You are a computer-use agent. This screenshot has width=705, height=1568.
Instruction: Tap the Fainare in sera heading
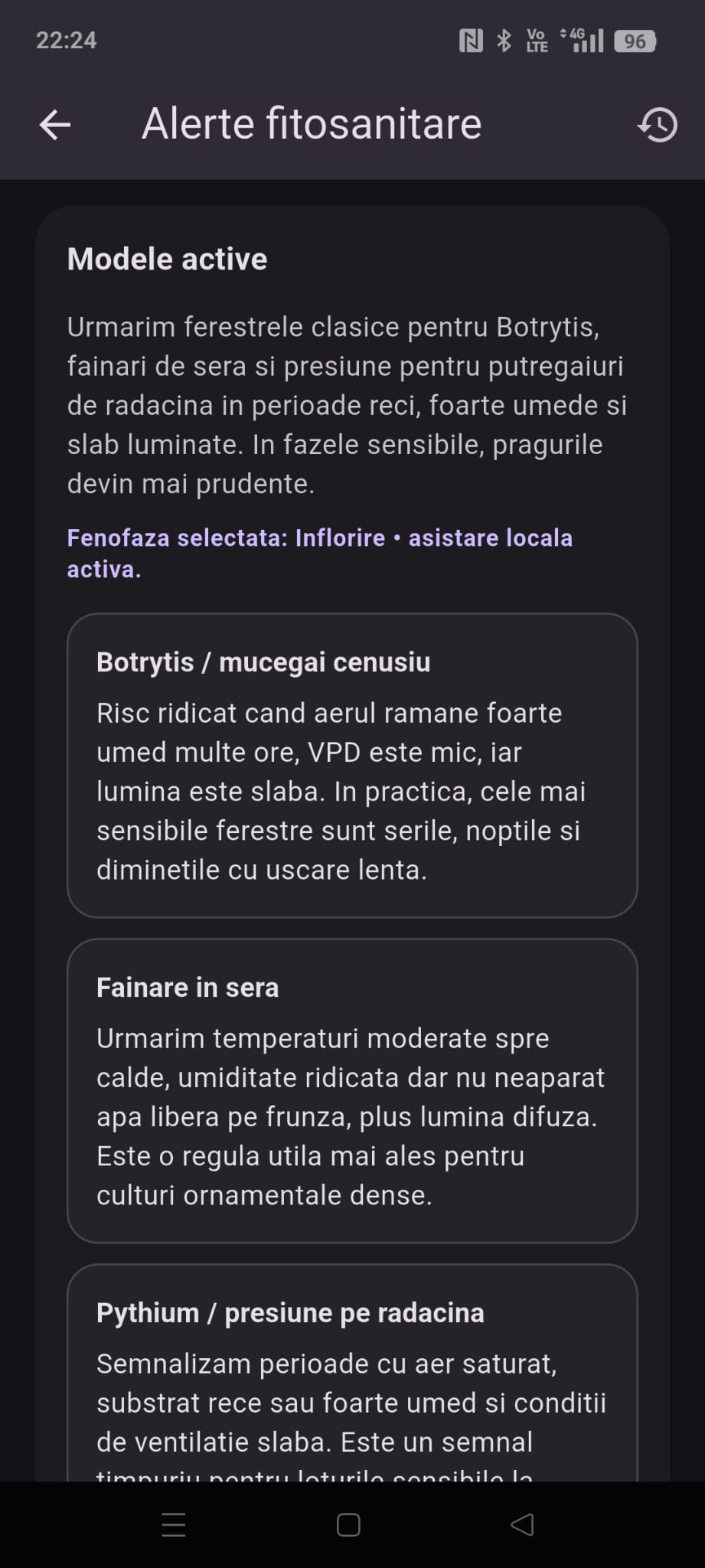[x=188, y=988]
